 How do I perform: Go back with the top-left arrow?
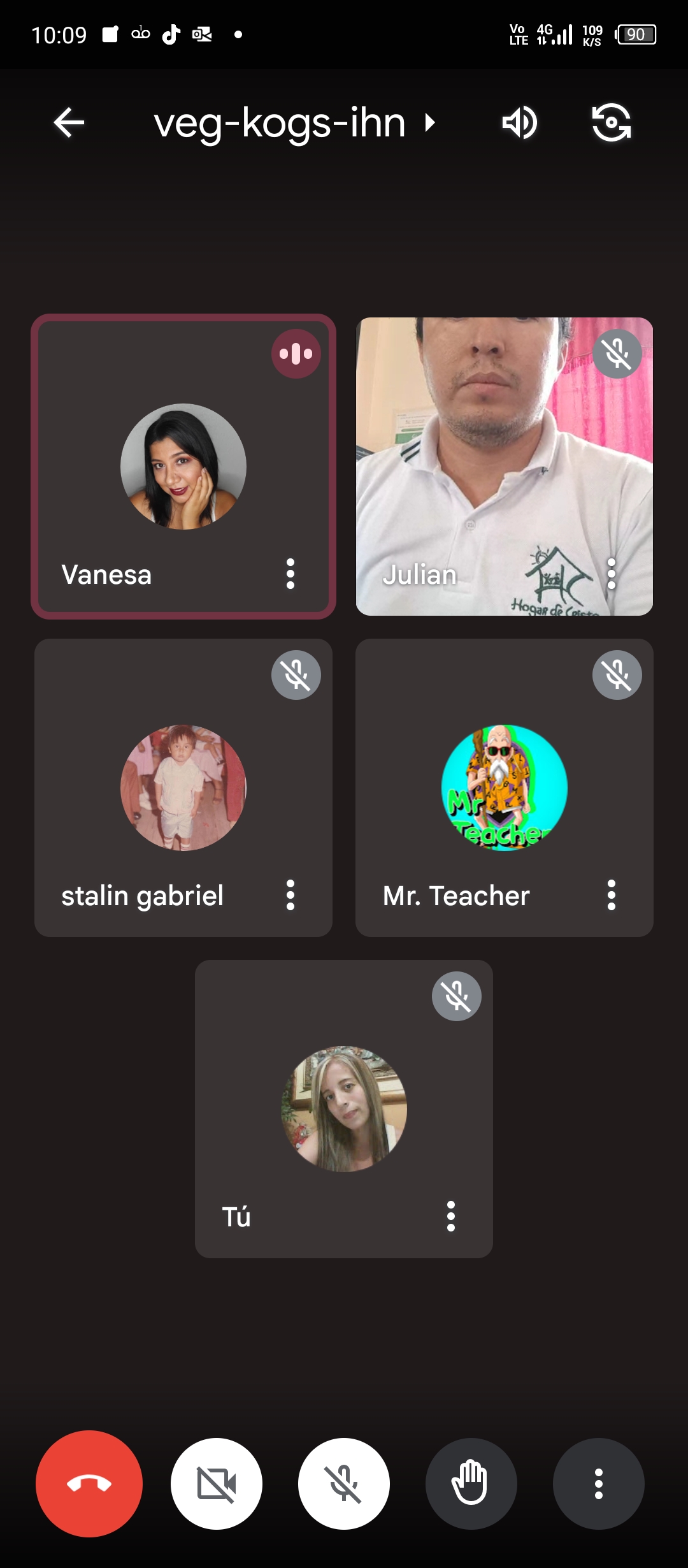[x=69, y=122]
